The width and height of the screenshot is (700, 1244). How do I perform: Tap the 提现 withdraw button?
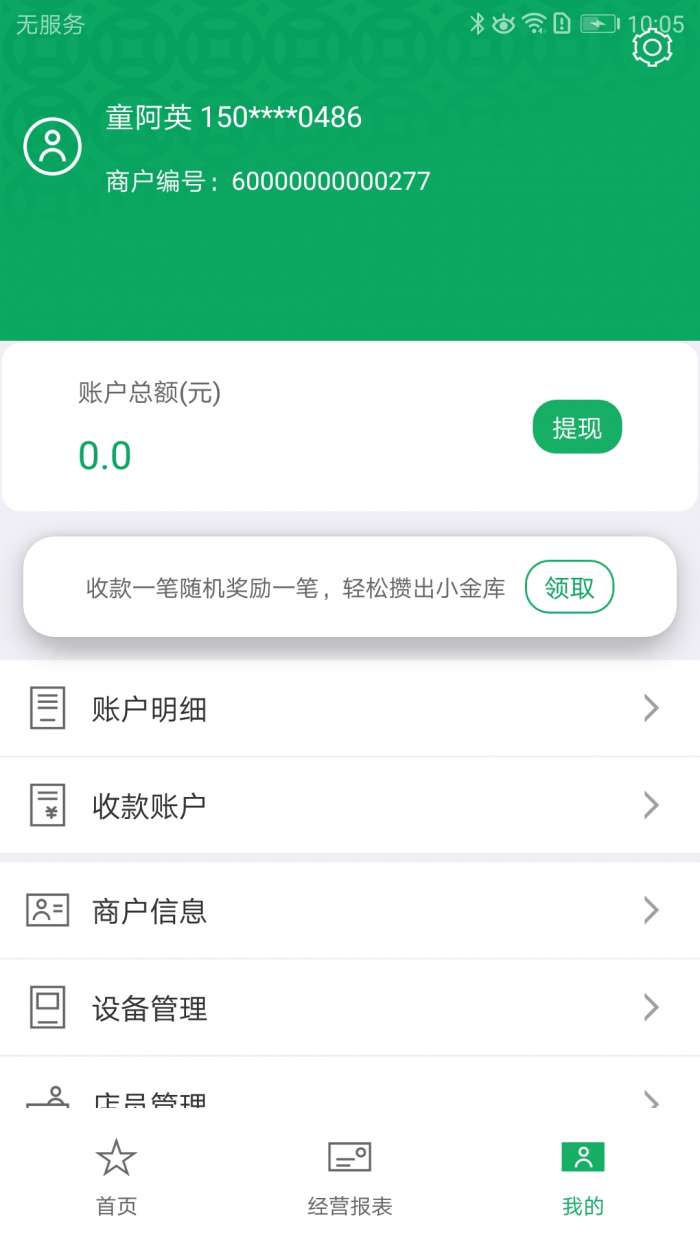(x=577, y=427)
